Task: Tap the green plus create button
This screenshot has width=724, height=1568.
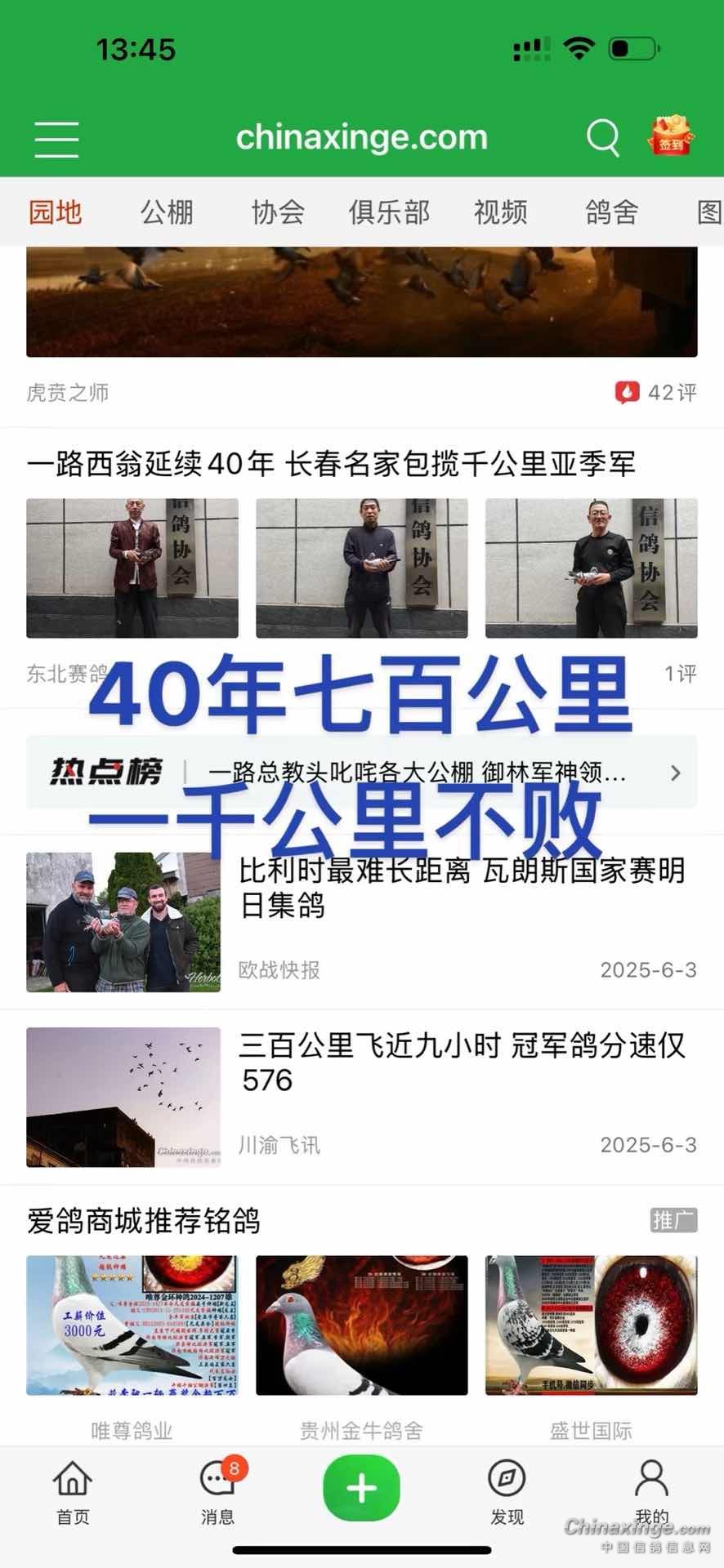Action: pos(361,1488)
